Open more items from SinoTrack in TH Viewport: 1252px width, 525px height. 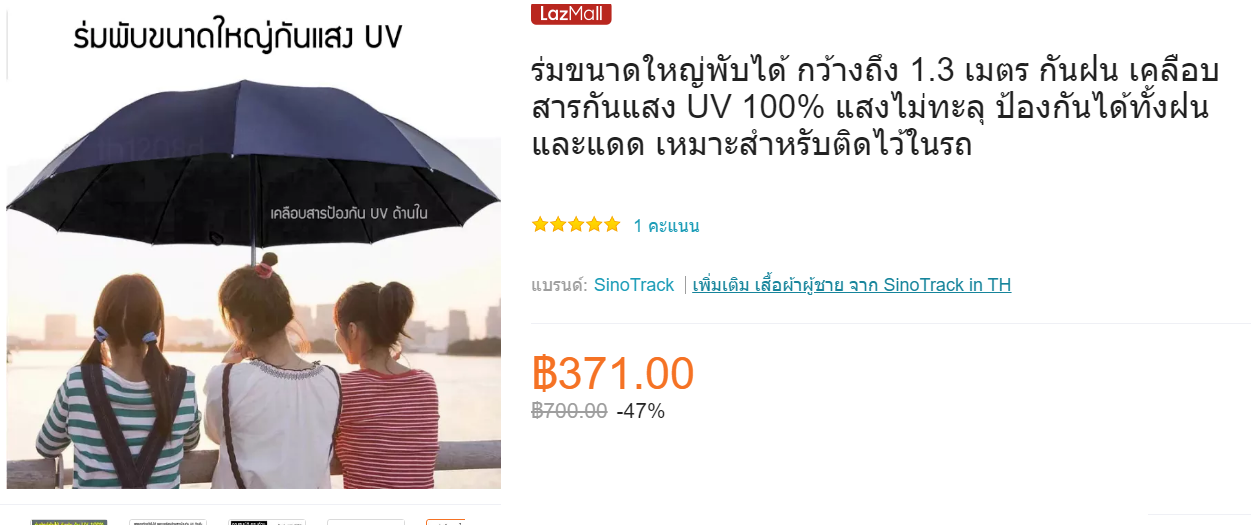coord(851,285)
